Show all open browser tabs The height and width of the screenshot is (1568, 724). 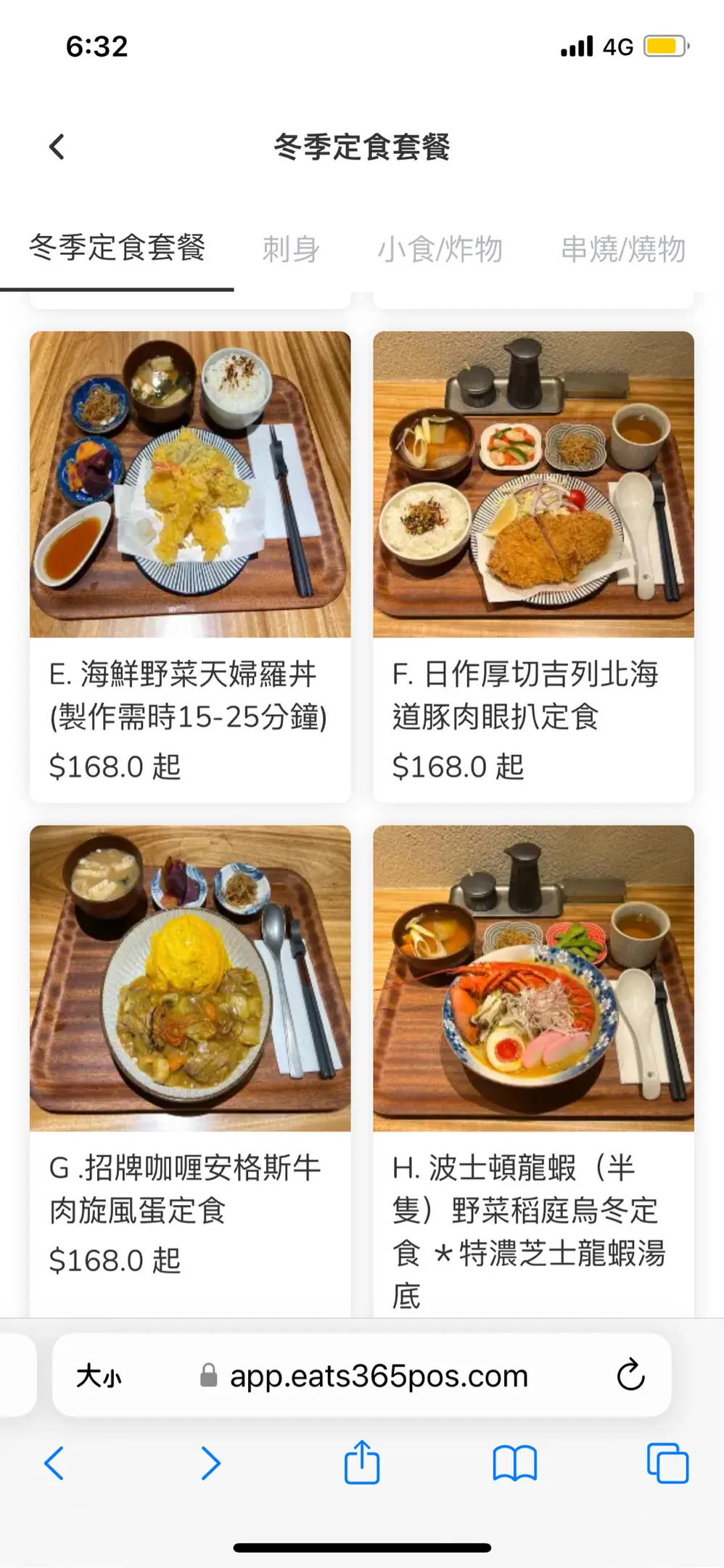pyautogui.click(x=667, y=1463)
